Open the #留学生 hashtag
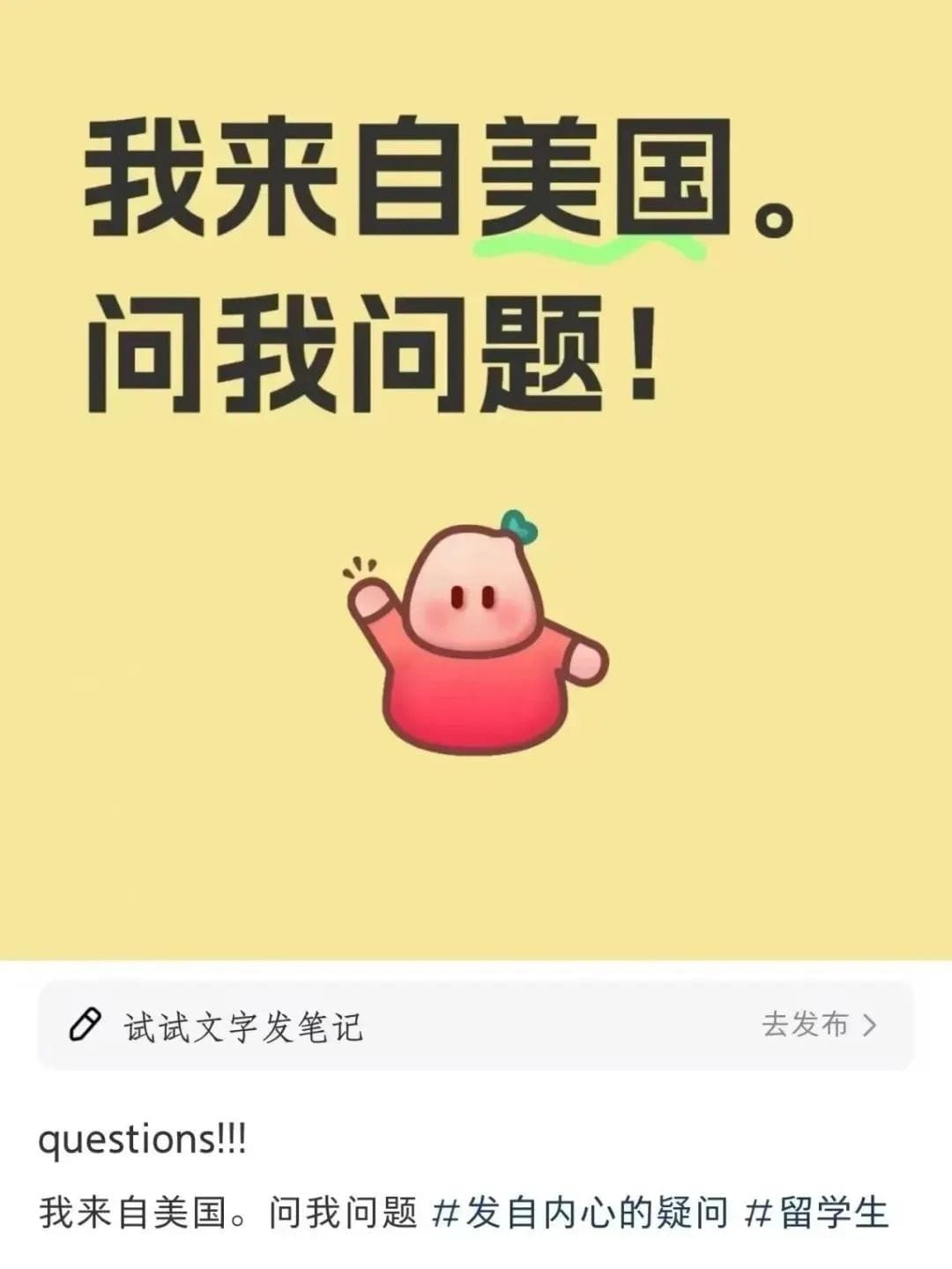 tap(816, 1213)
